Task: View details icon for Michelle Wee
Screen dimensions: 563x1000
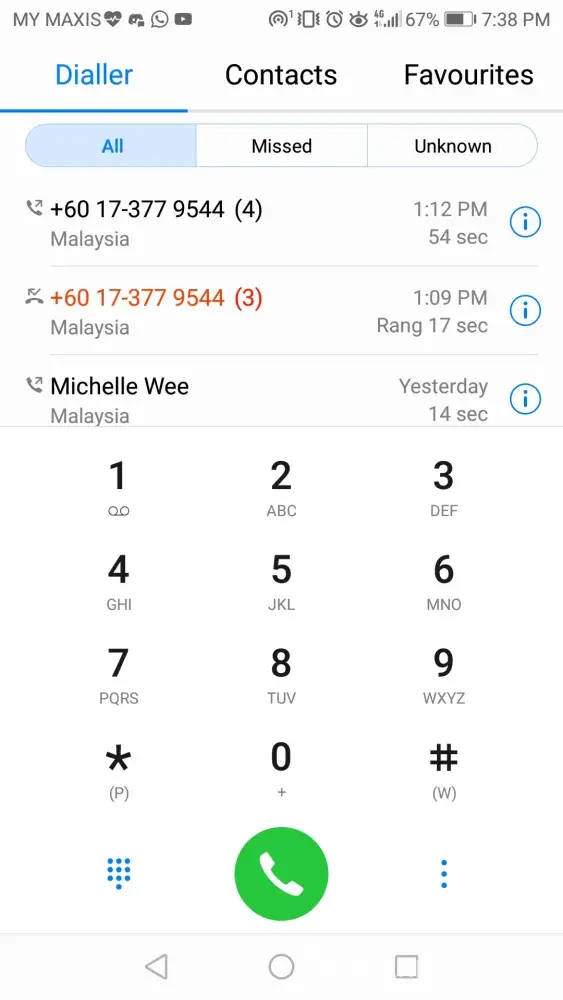Action: pos(525,399)
